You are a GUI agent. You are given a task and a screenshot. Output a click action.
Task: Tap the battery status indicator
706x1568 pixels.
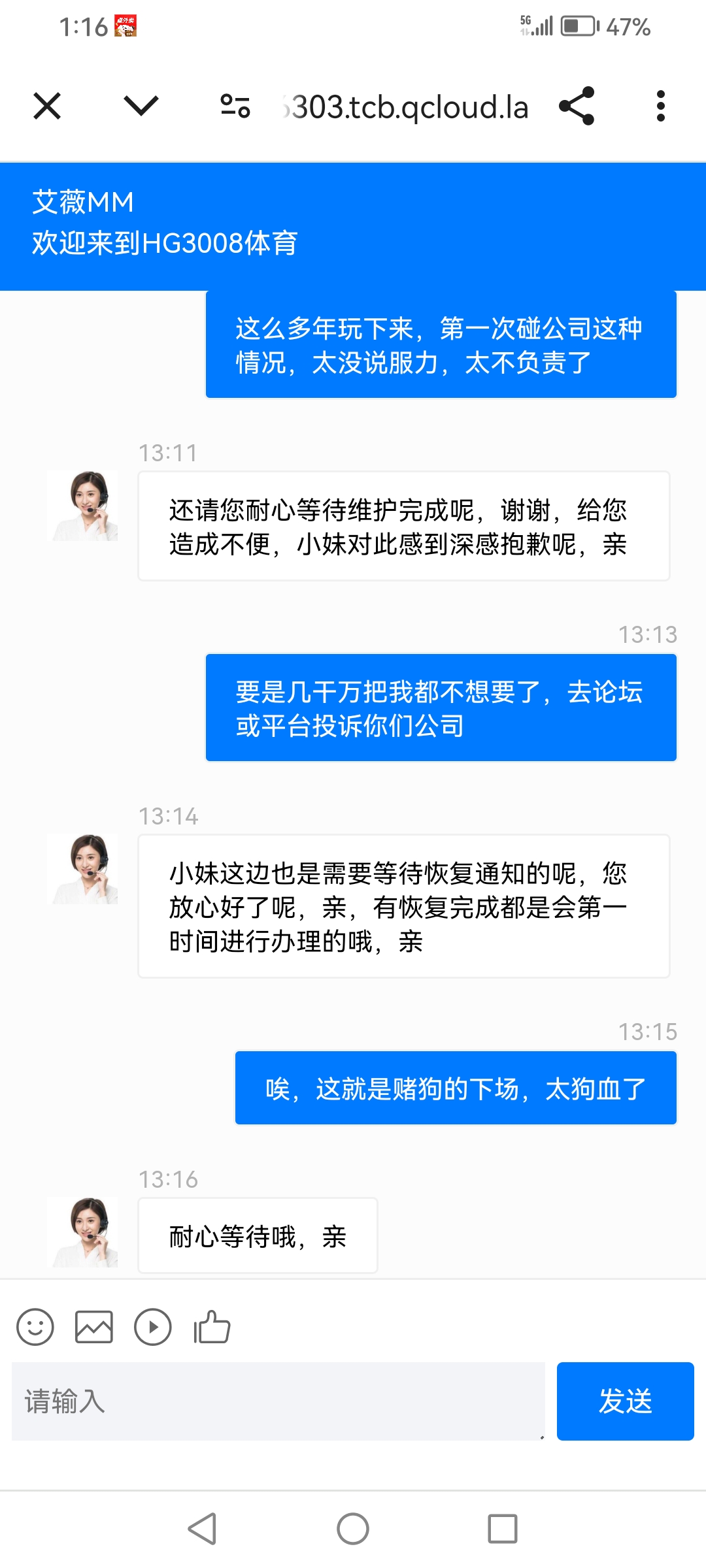click(x=578, y=26)
